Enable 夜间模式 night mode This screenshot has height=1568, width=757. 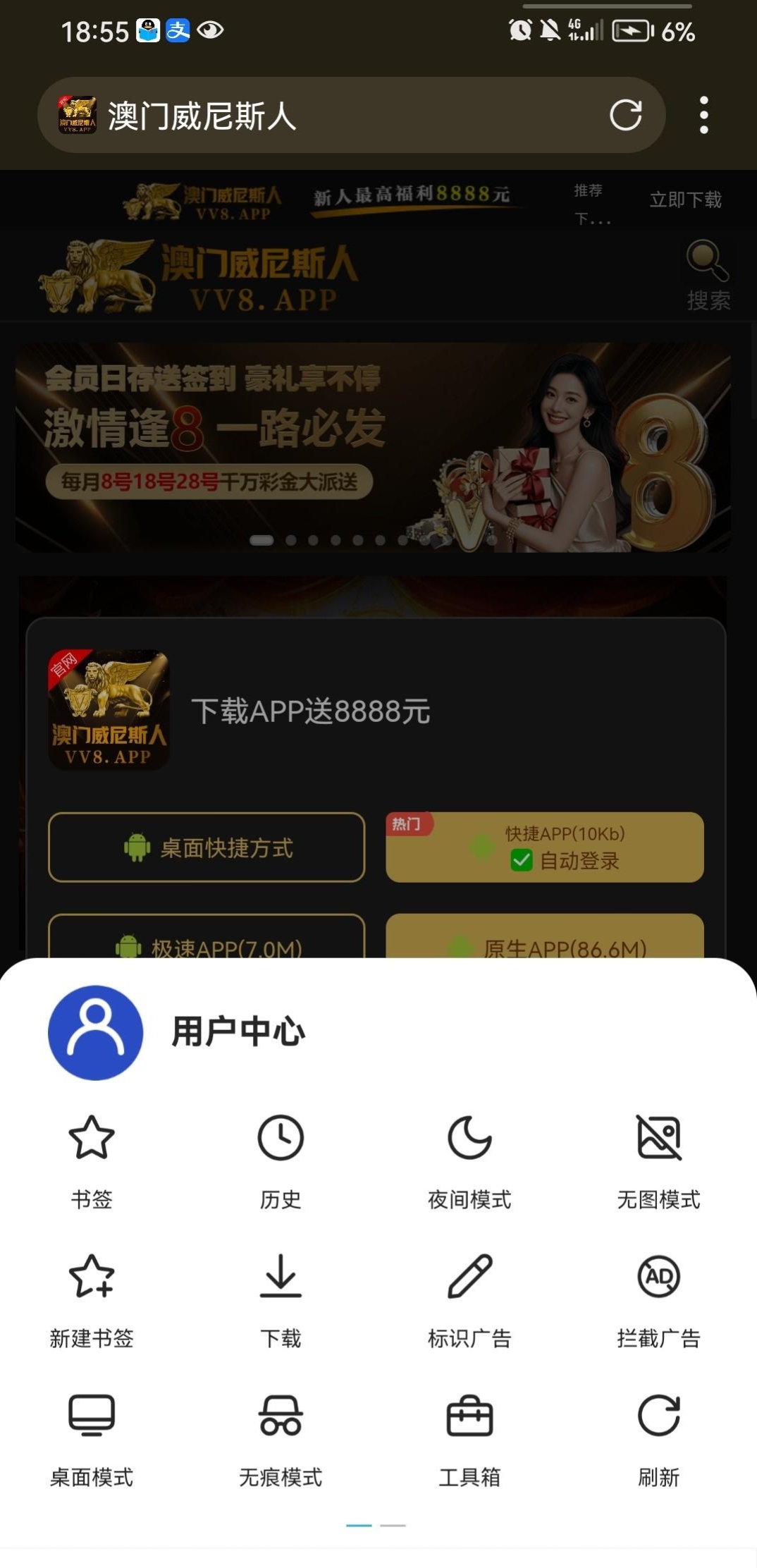pos(469,1156)
